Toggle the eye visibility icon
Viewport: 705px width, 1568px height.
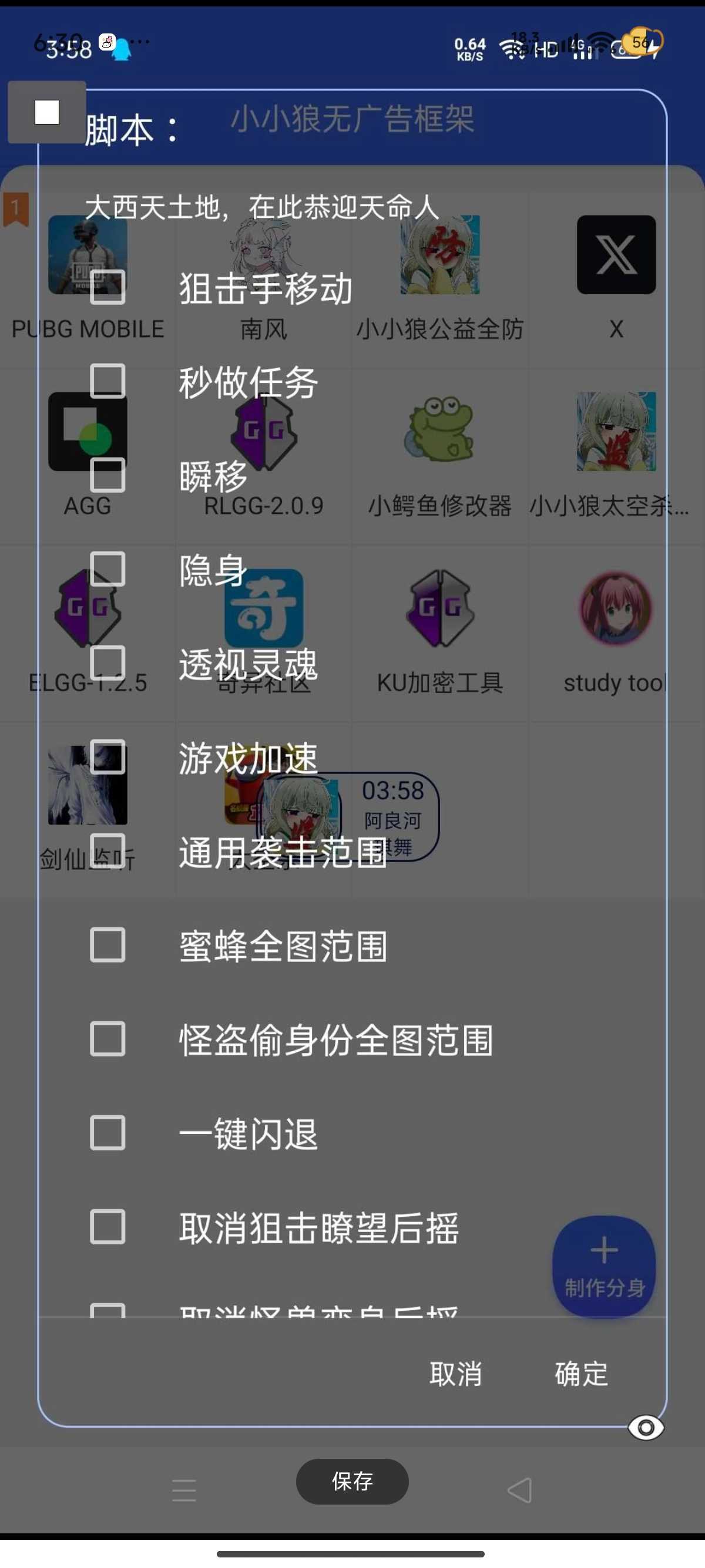(646, 1428)
